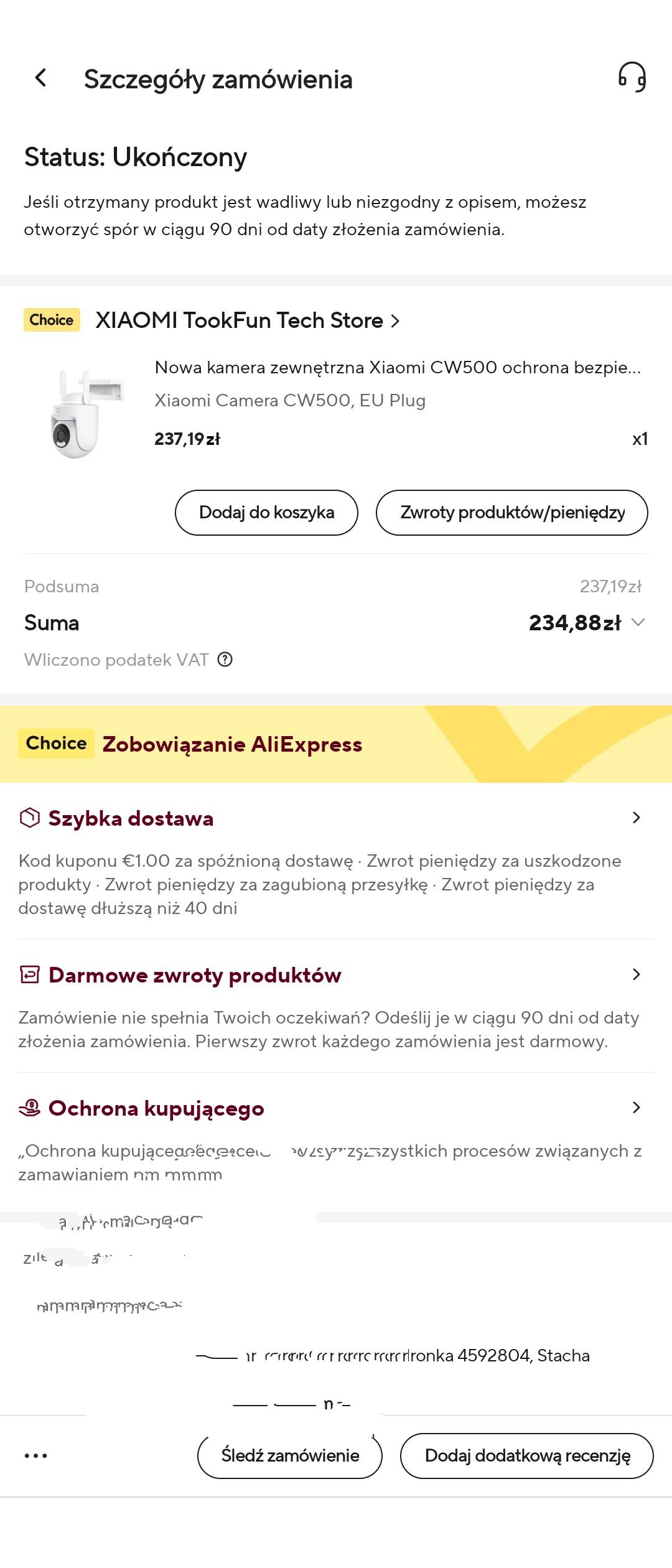Tap Śledź zamówienie button

(290, 1456)
